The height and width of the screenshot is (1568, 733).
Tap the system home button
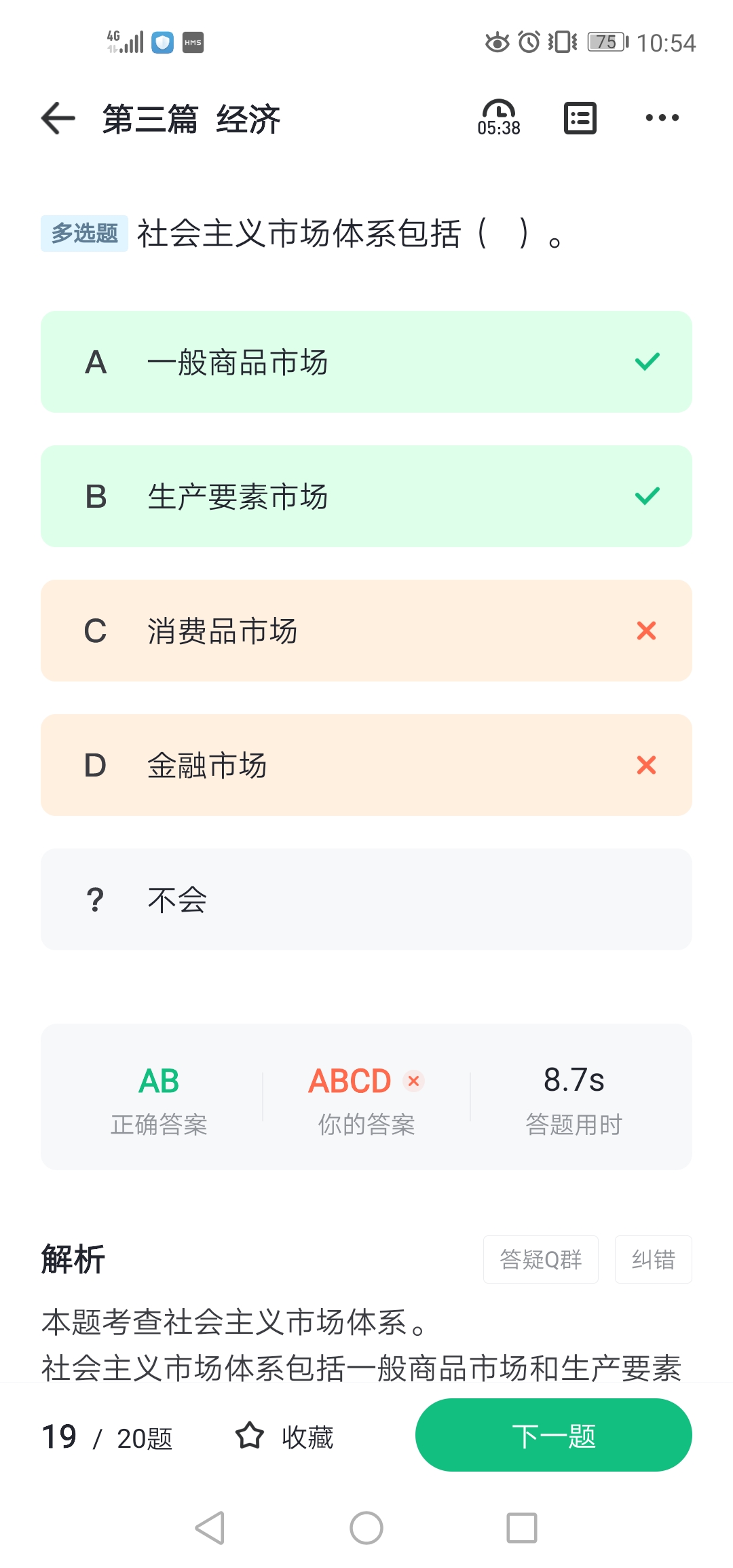[366, 1528]
